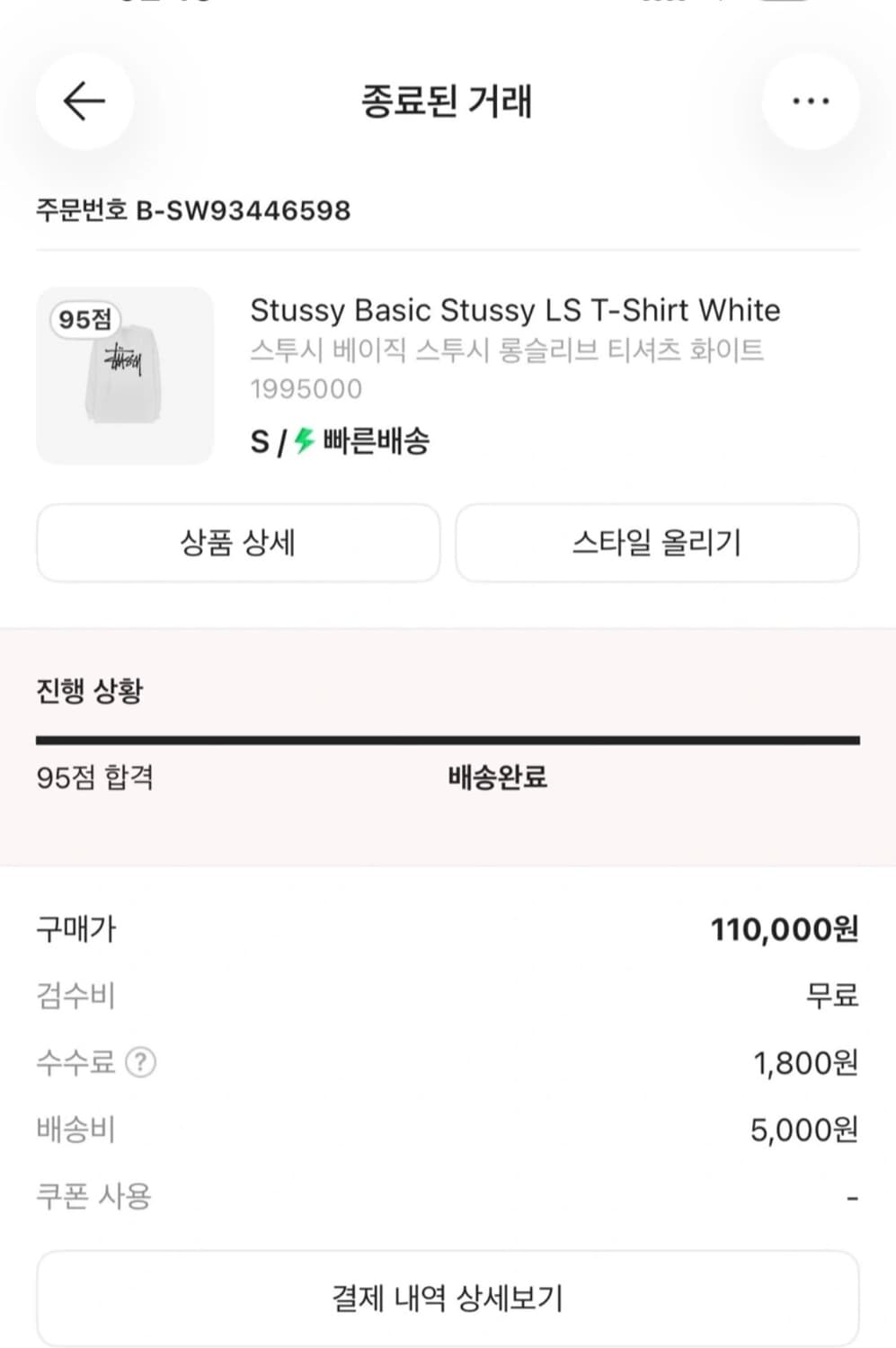Click the 종료된 거래 screen title

447,102
